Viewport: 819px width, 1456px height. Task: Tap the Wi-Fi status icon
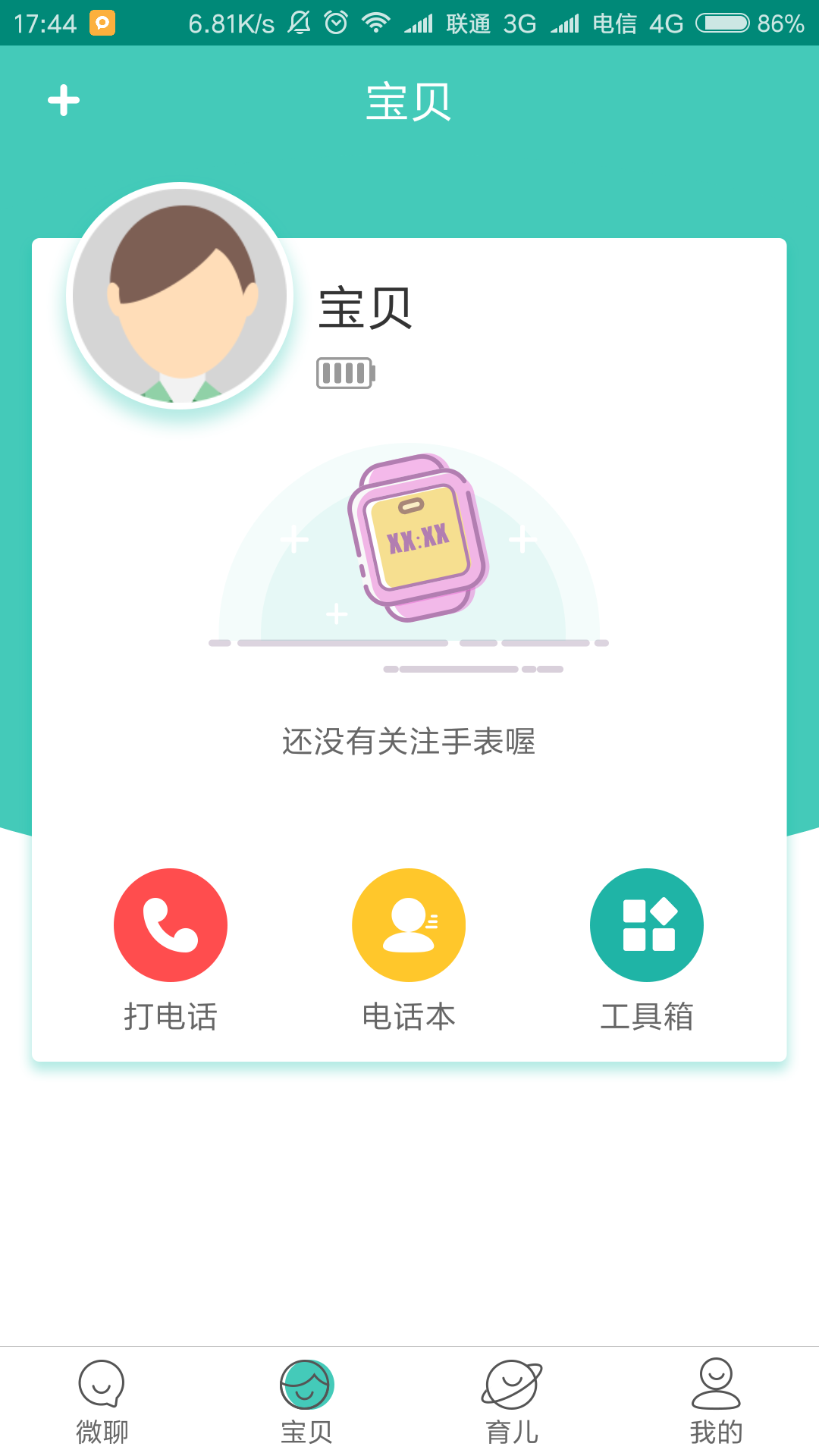coord(378,23)
